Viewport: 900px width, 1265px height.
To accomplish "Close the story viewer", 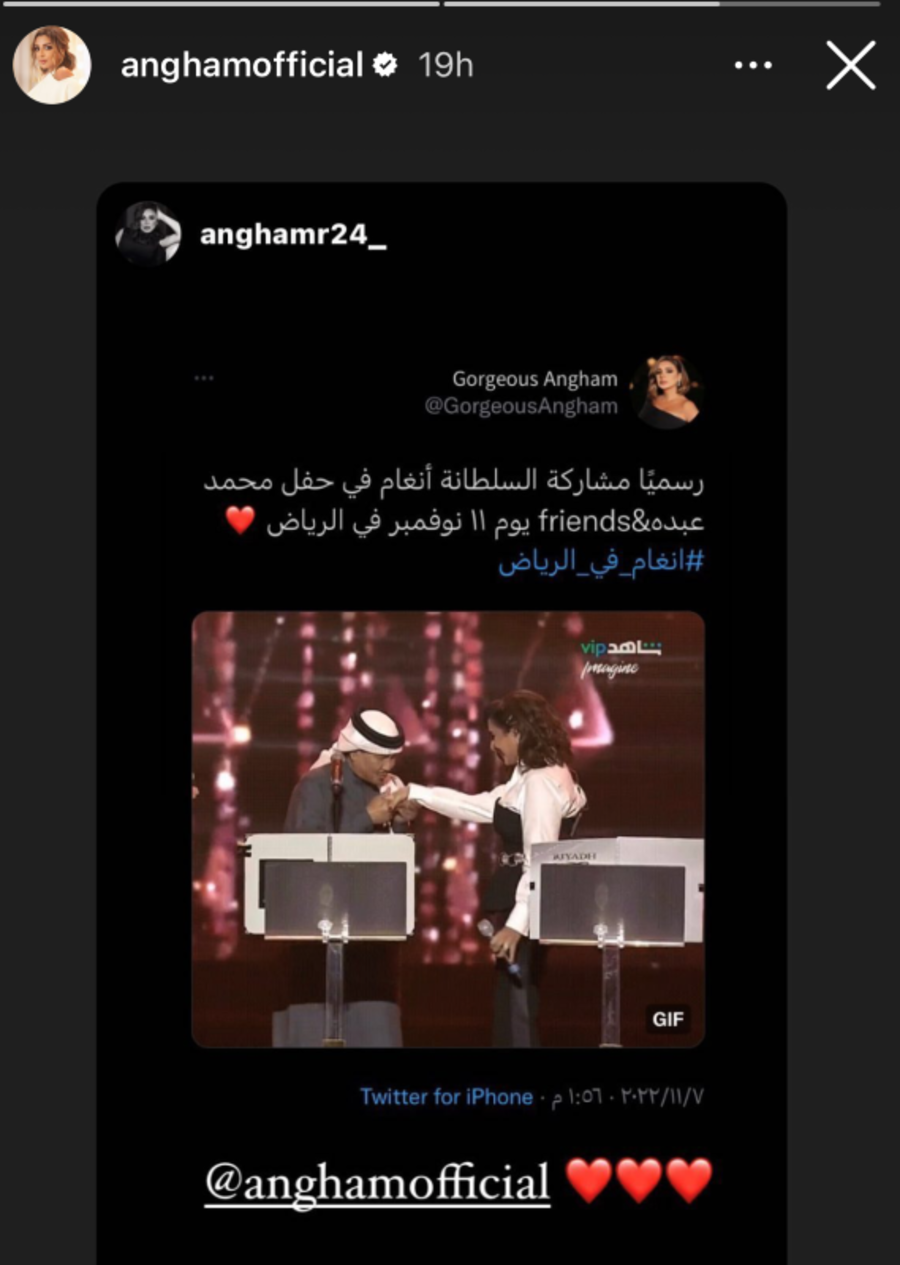I will (x=850, y=66).
